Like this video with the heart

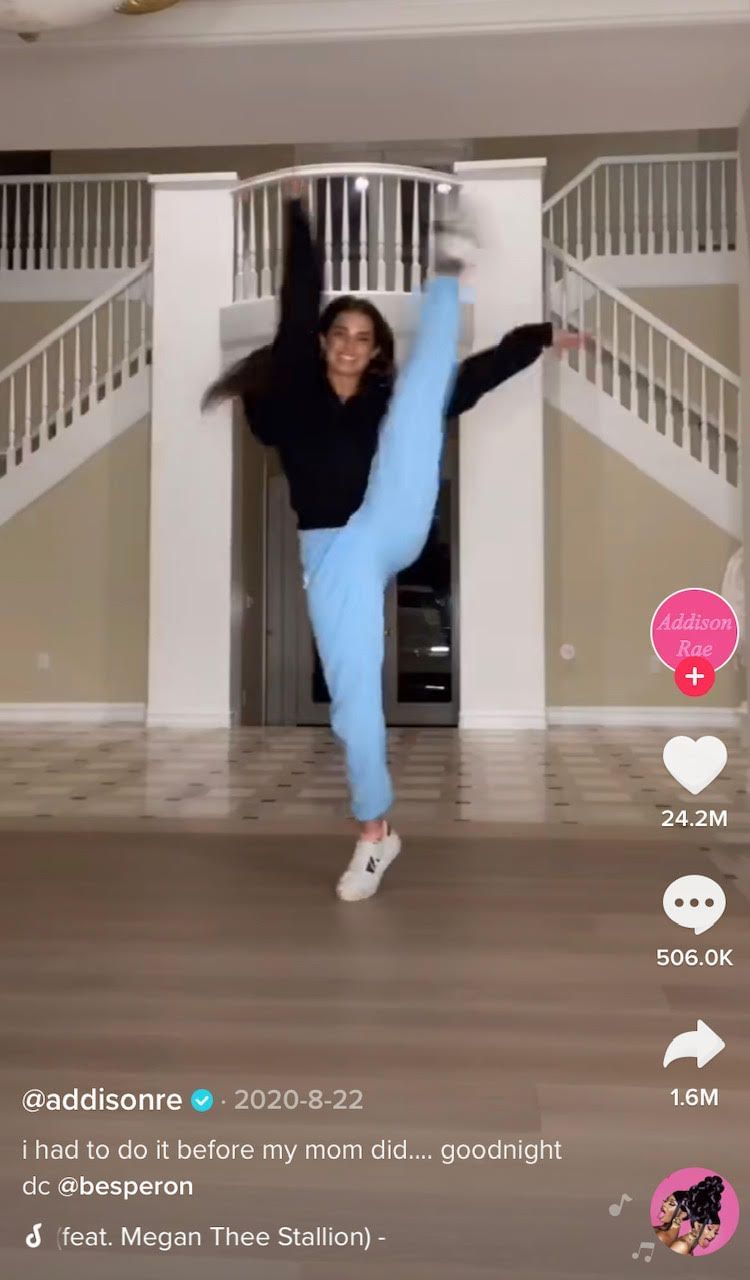pyautogui.click(x=694, y=765)
